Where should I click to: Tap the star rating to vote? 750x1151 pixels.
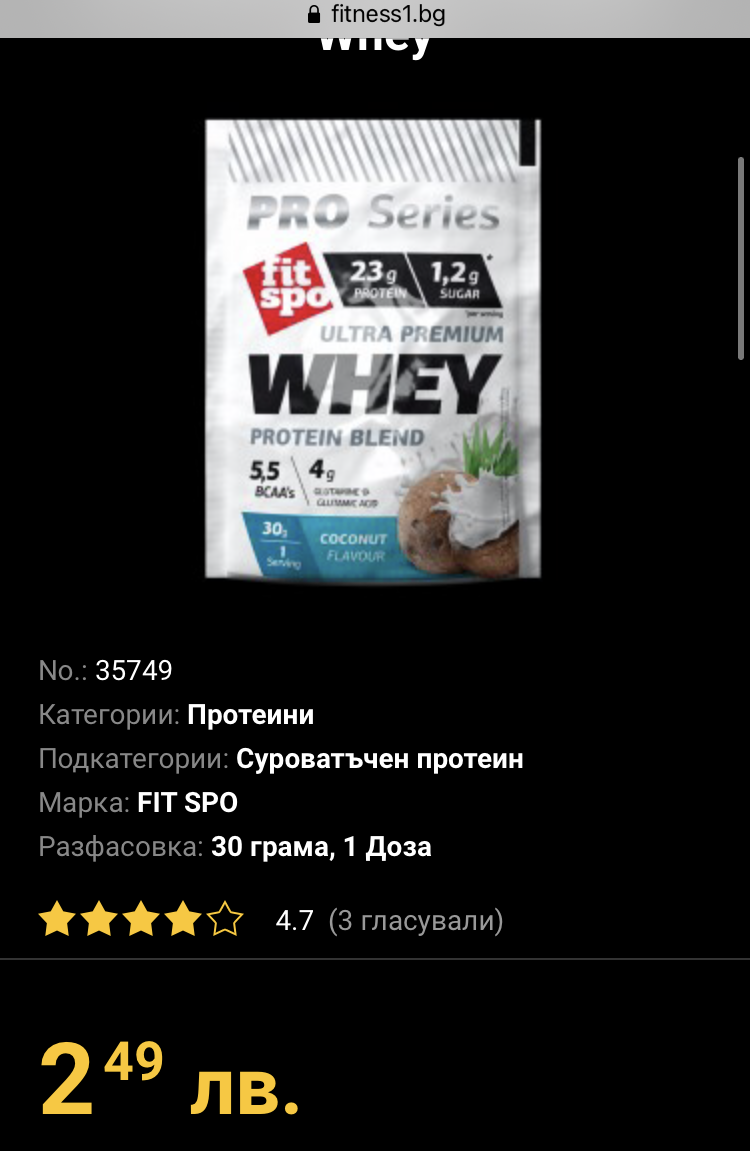[x=141, y=920]
